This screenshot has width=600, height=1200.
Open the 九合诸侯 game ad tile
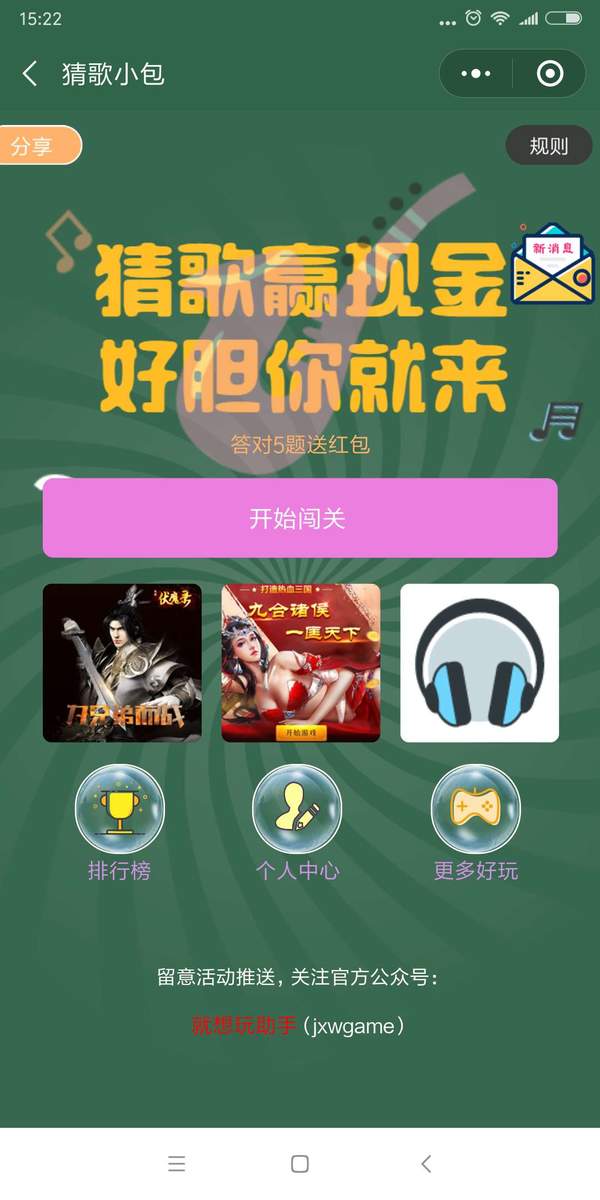(300, 663)
